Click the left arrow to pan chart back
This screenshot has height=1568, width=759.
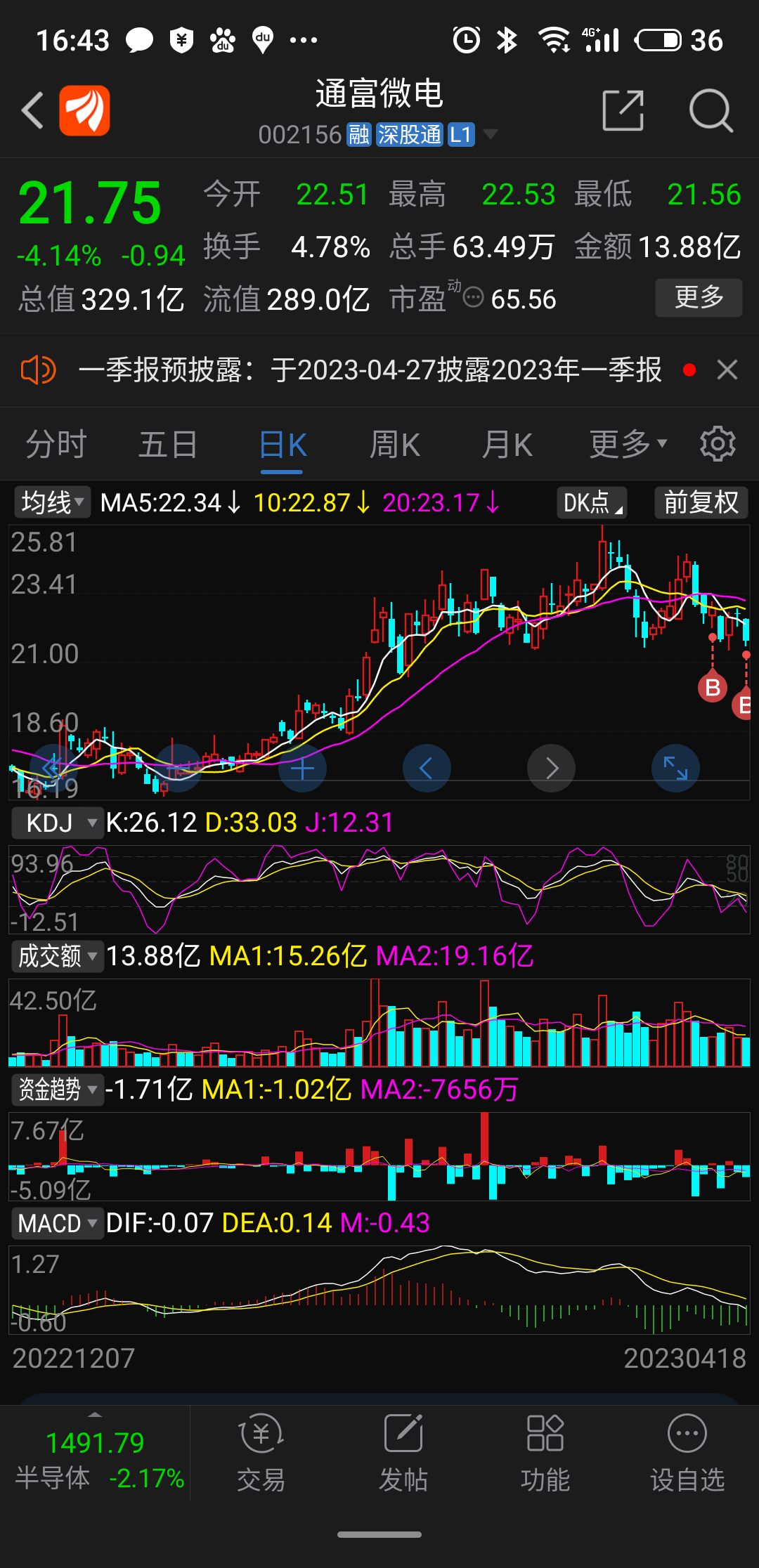pyautogui.click(x=427, y=768)
